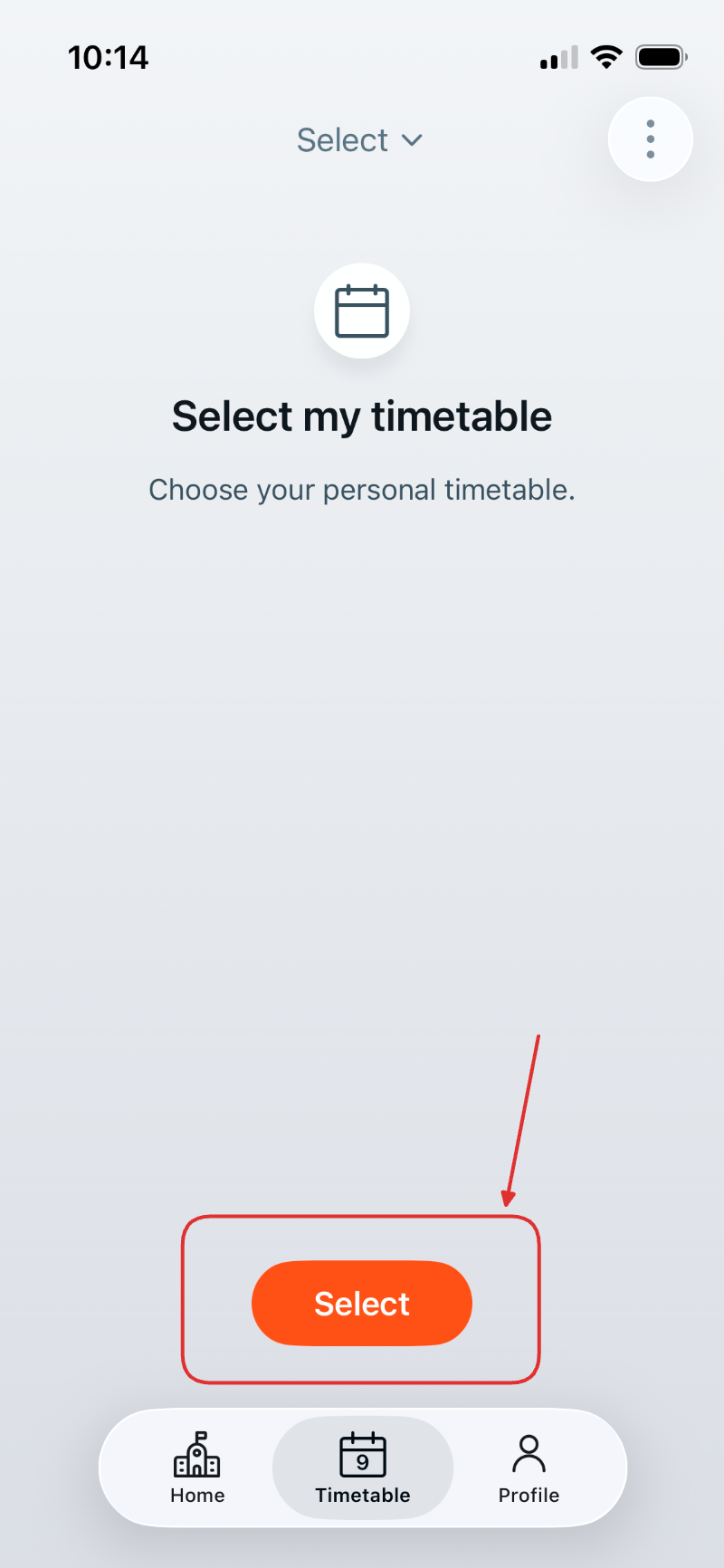Image resolution: width=724 pixels, height=1568 pixels.
Task: Open the three-dot overflow menu
Action: tap(650, 139)
